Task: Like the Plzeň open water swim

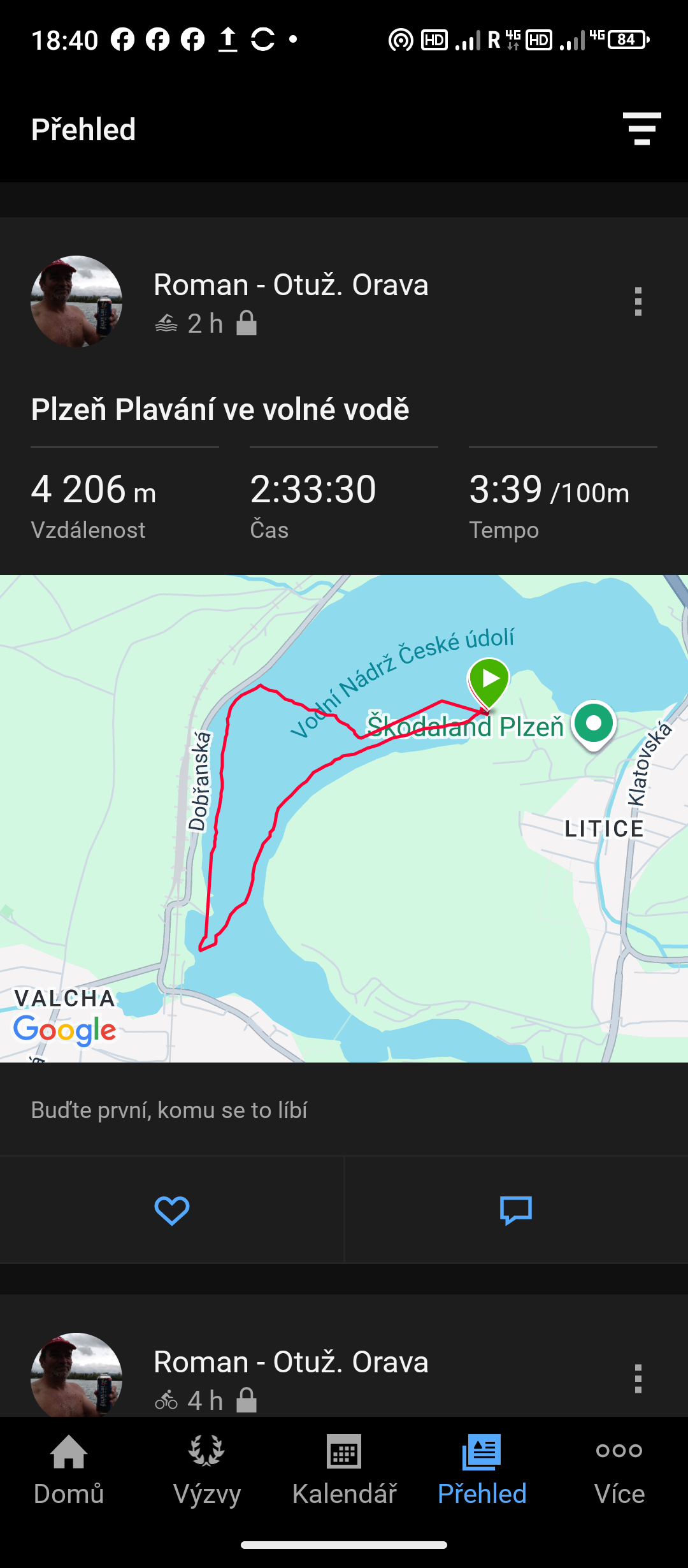Action: pos(172,1210)
